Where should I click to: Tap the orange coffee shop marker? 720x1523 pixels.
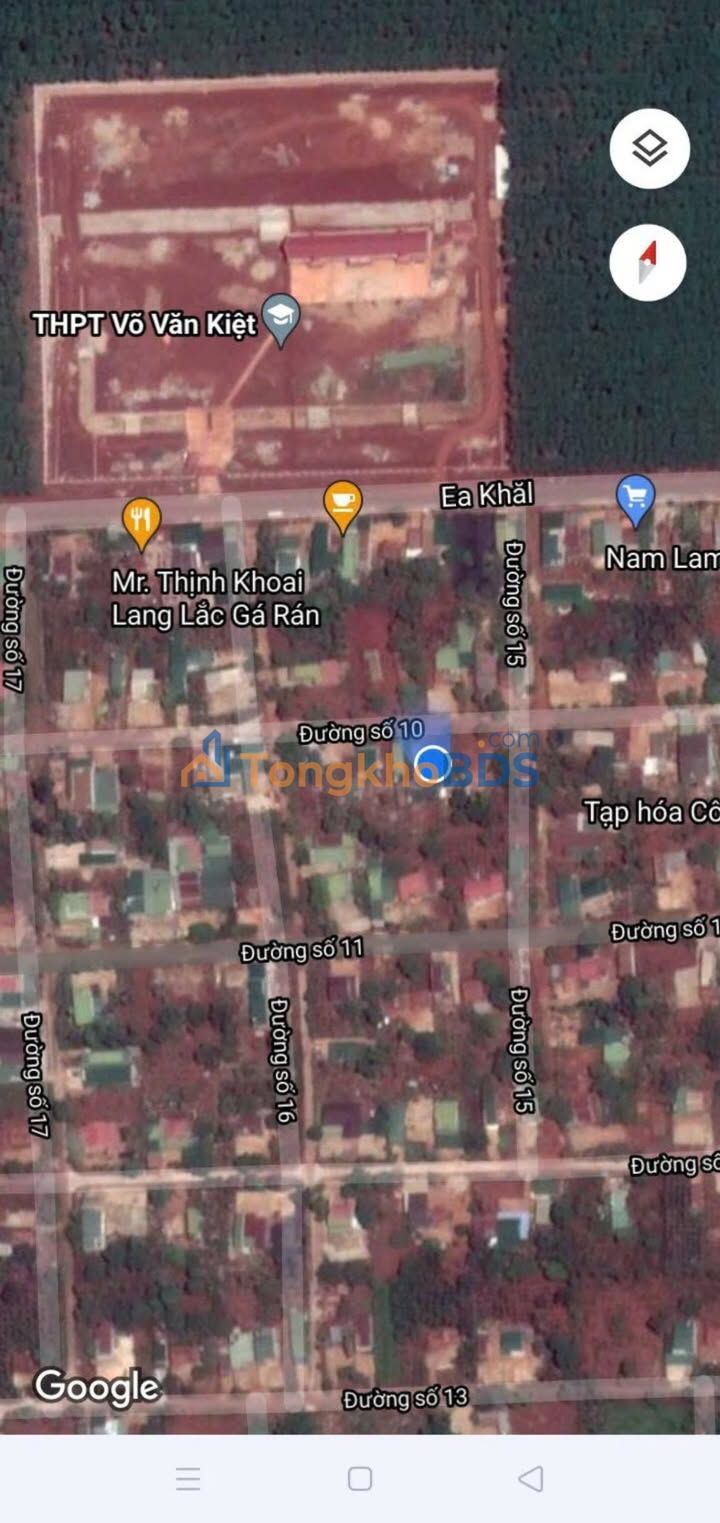[x=342, y=505]
